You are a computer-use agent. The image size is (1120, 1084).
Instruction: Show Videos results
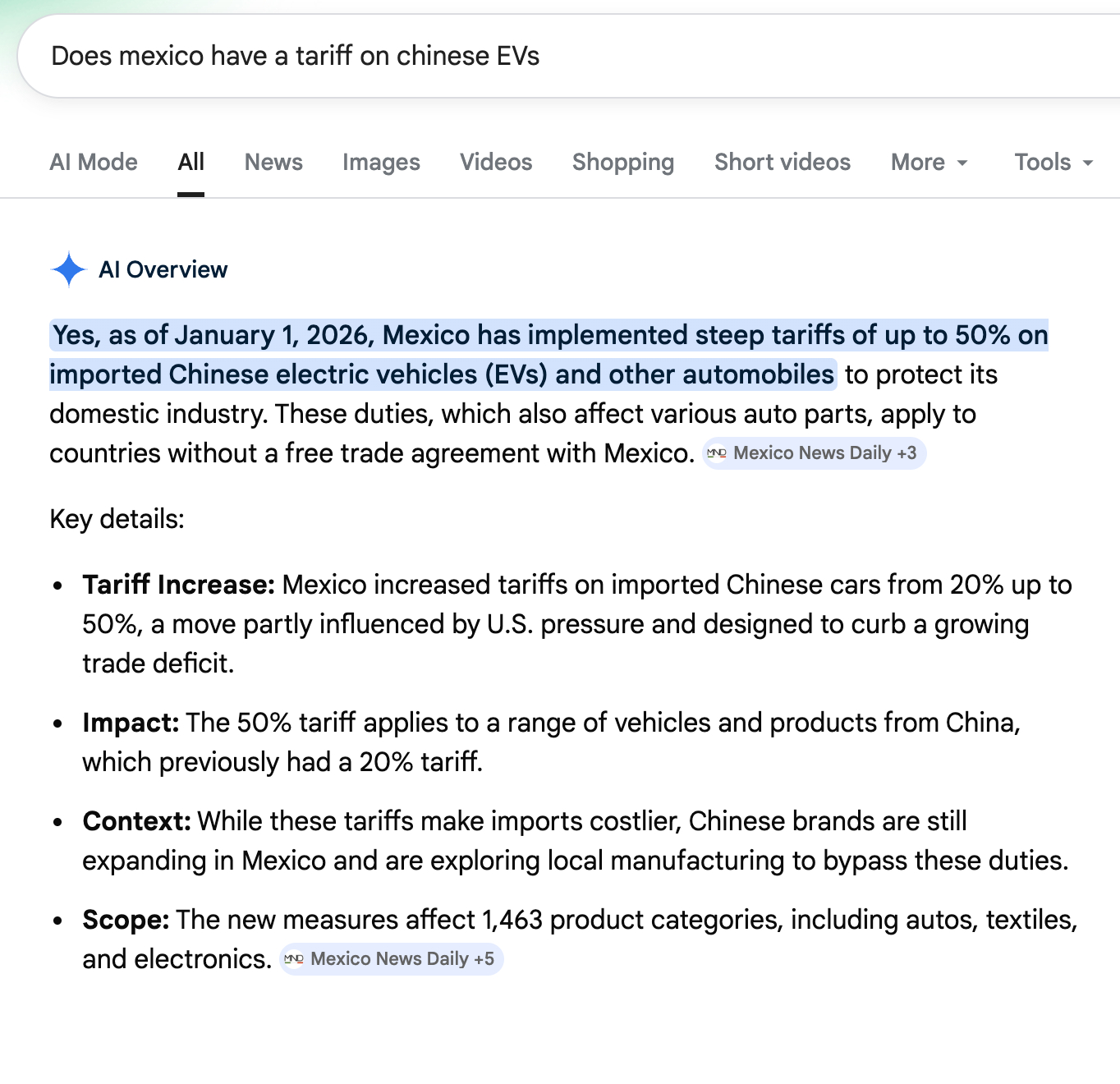pyautogui.click(x=496, y=162)
